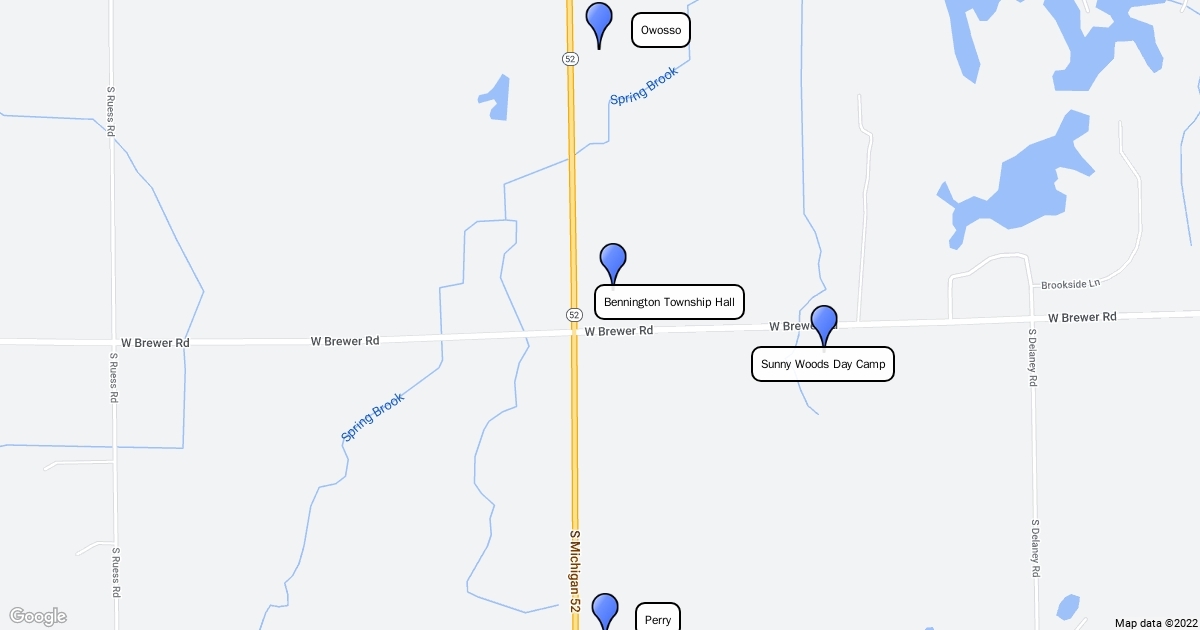Open the Owosso label

pyautogui.click(x=661, y=30)
